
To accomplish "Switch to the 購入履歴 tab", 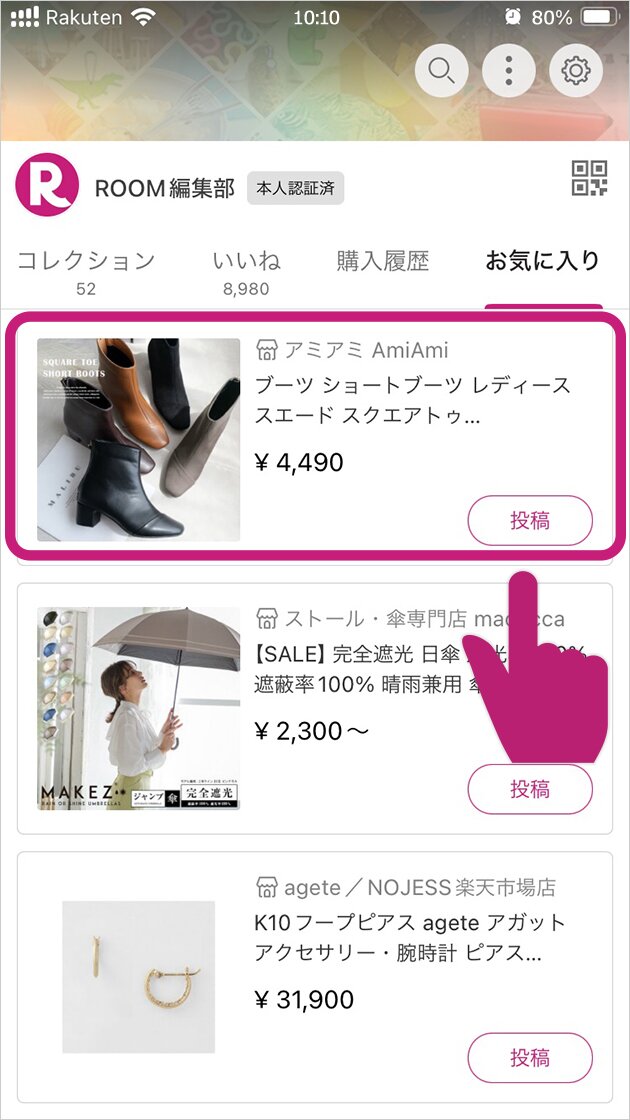I will [x=383, y=262].
